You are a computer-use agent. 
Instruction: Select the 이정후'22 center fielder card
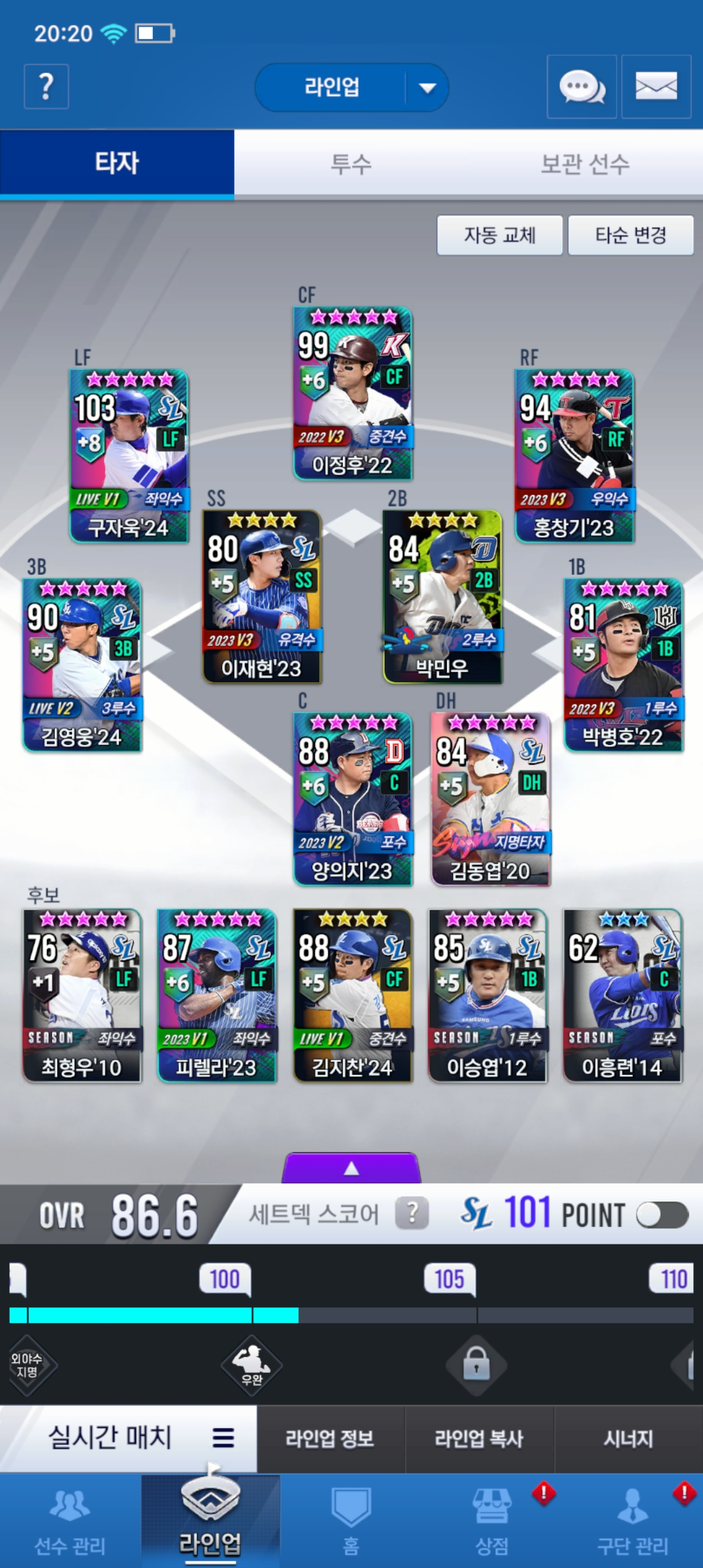pyautogui.click(x=352, y=393)
